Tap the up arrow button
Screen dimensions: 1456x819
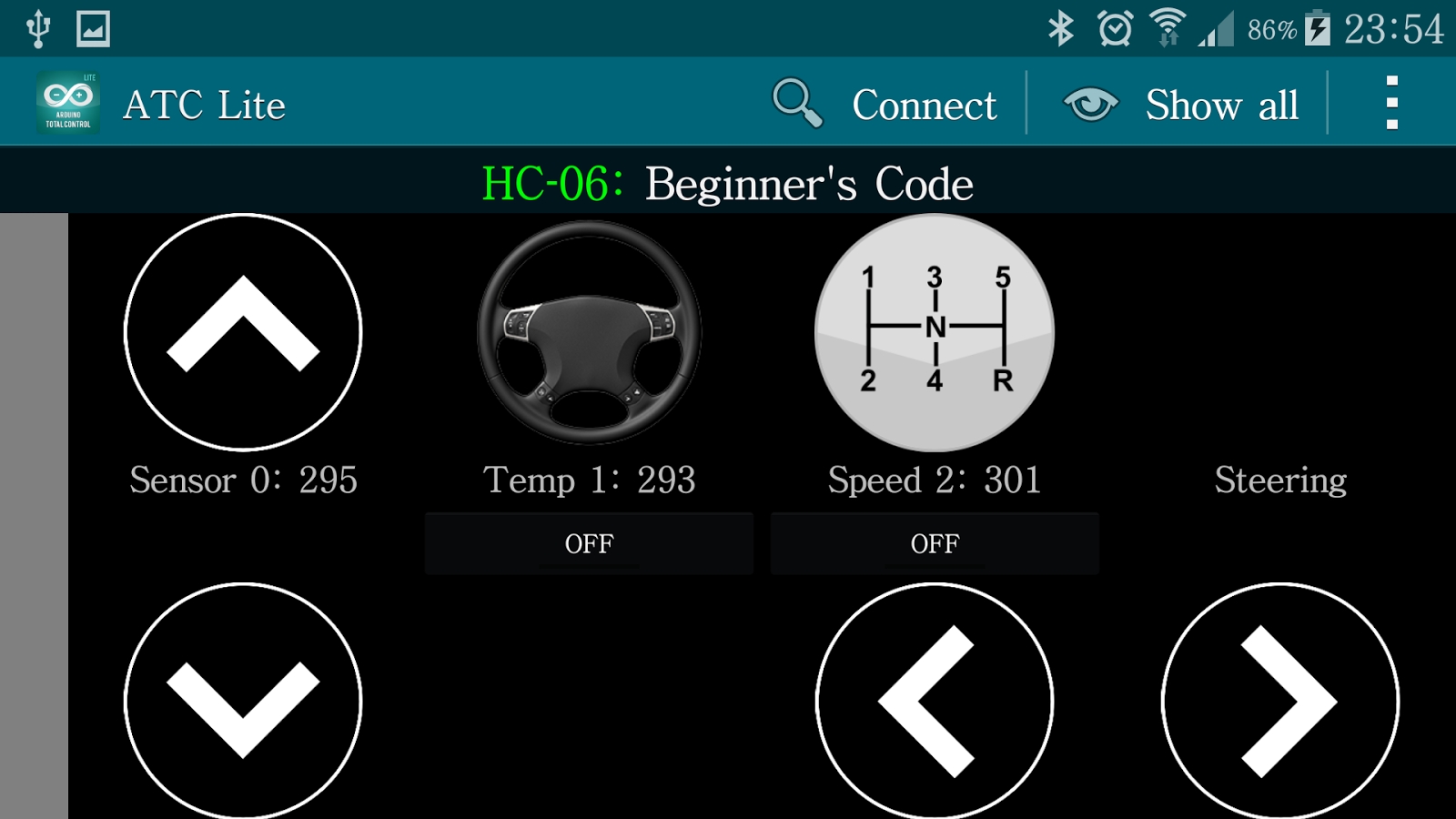[243, 332]
